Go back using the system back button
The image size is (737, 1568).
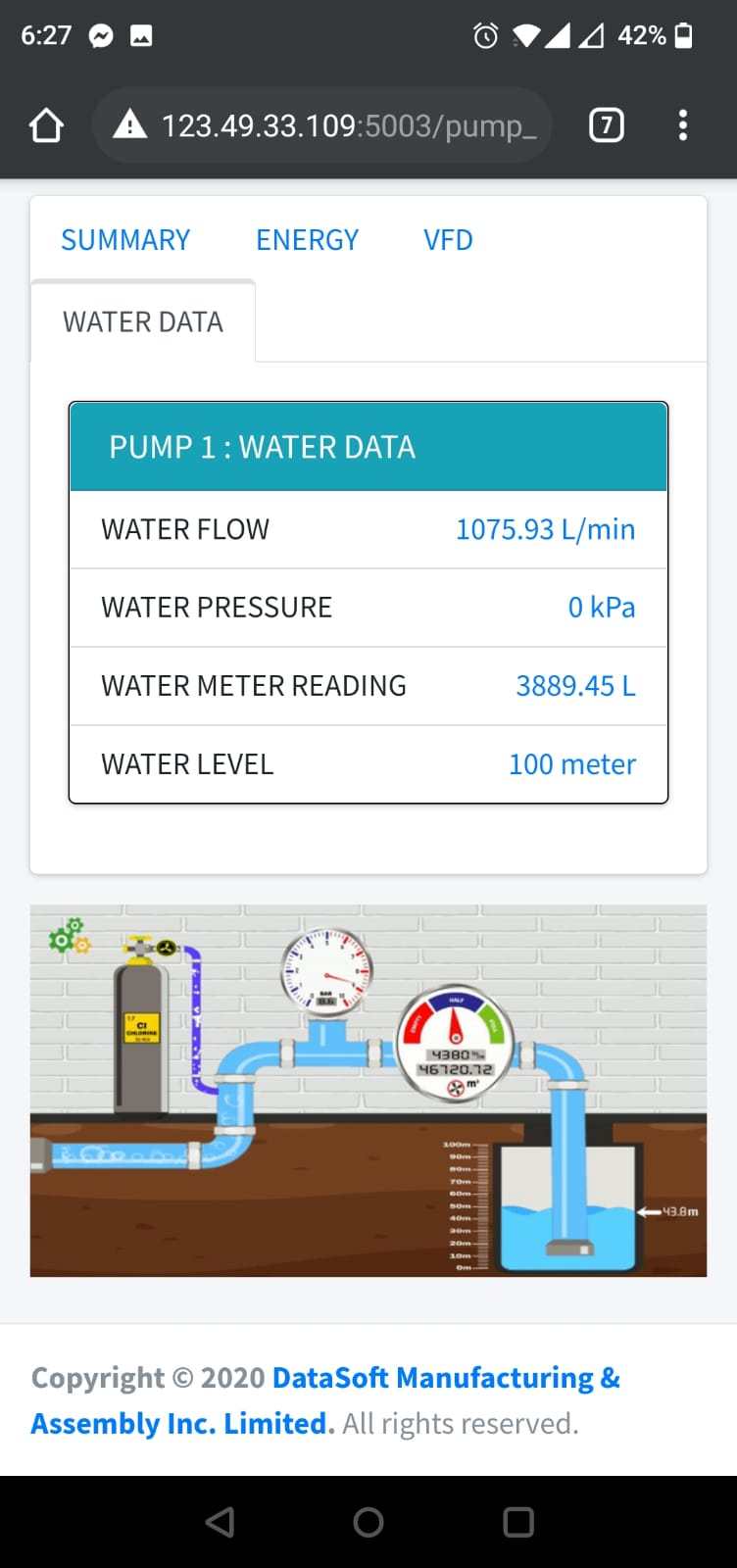[221, 1522]
